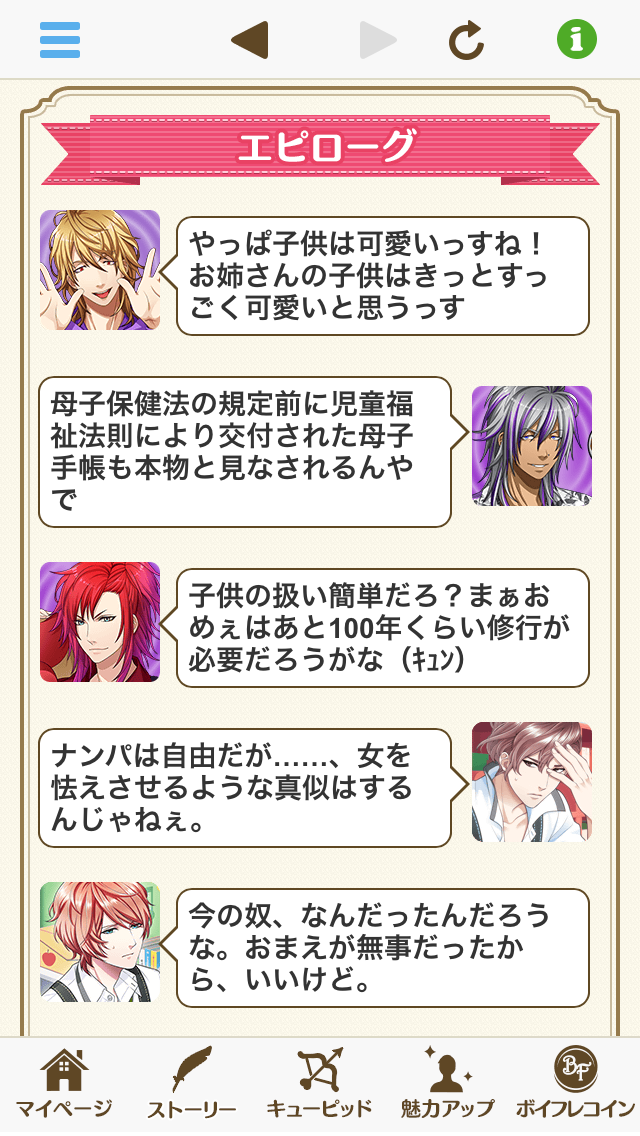Go back to the previous page
The height and width of the screenshot is (1136, 640).
[x=249, y=40]
